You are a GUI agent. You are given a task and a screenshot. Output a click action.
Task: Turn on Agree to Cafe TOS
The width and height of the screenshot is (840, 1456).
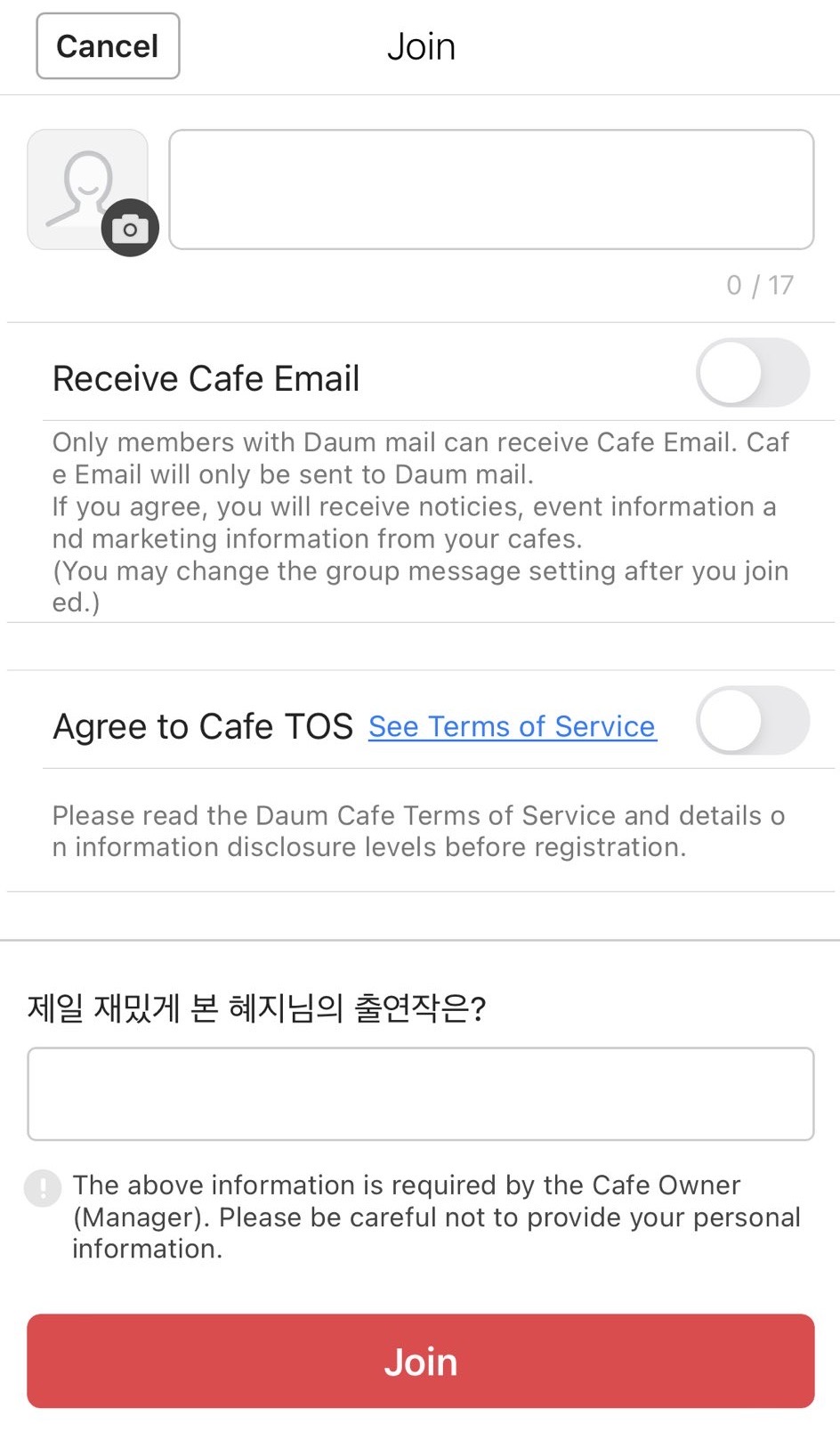click(752, 721)
